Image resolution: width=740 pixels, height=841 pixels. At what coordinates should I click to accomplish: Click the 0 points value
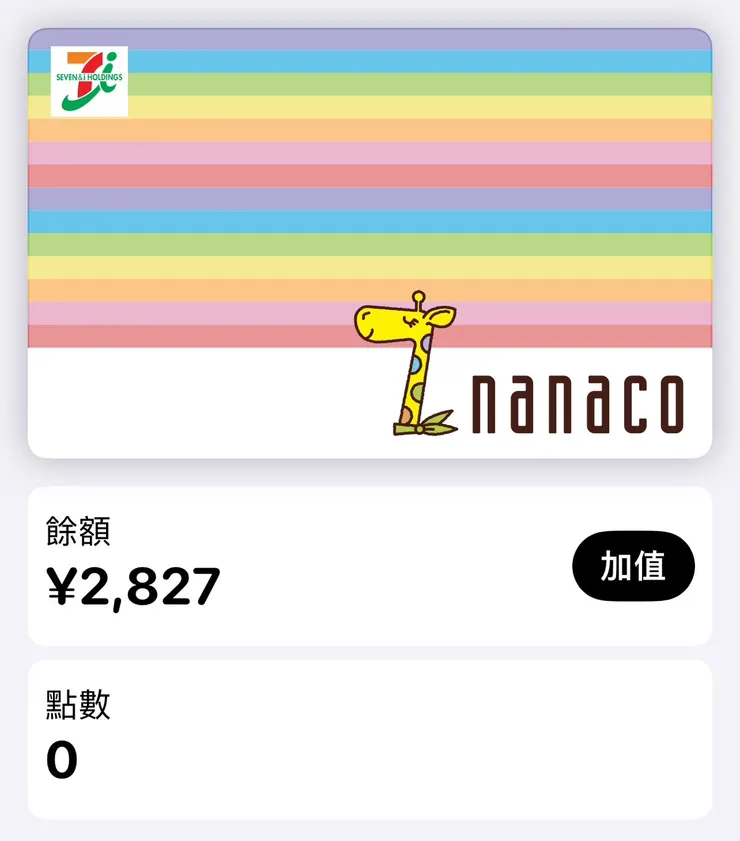pos(62,761)
